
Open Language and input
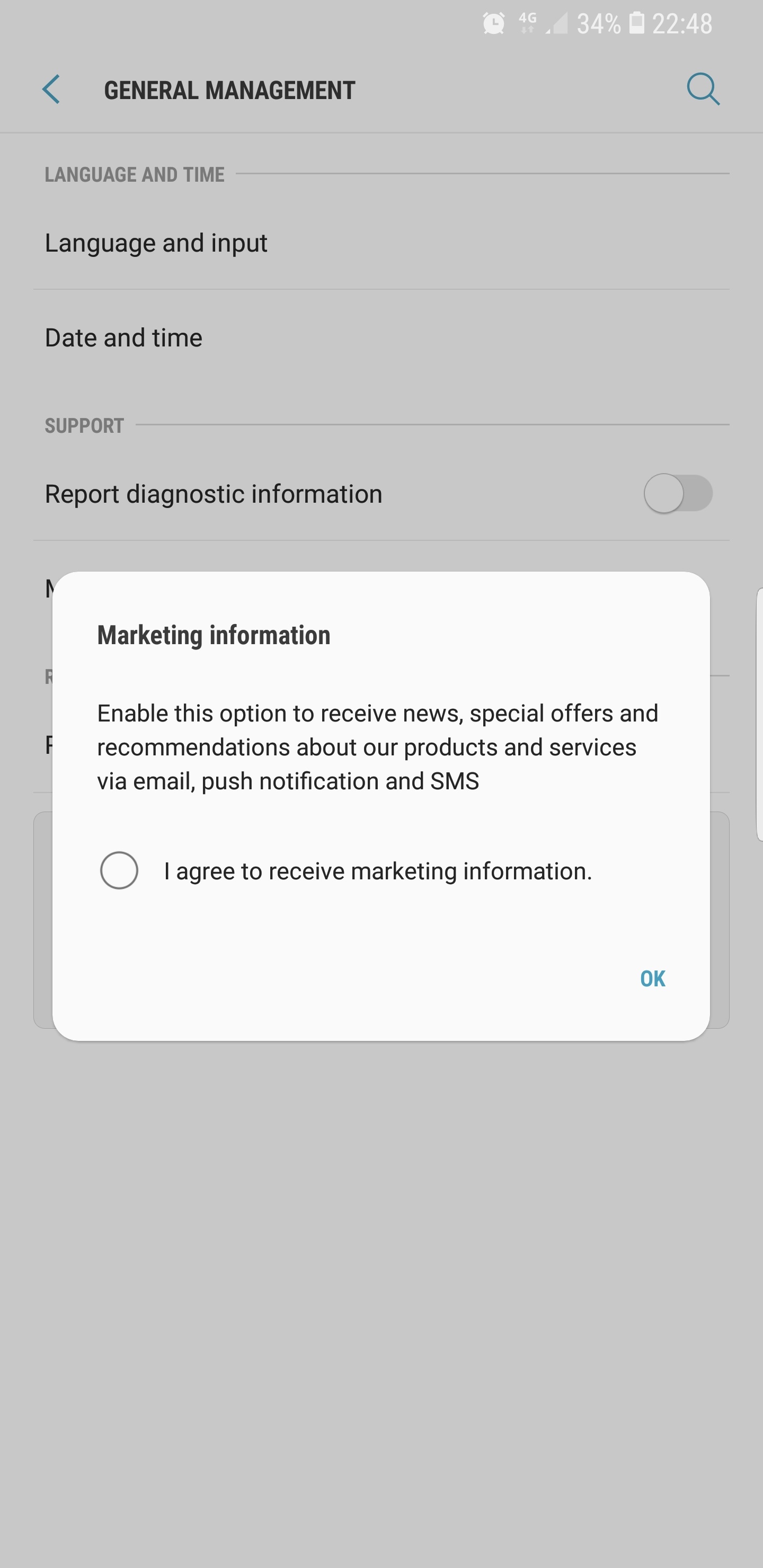coord(381,243)
